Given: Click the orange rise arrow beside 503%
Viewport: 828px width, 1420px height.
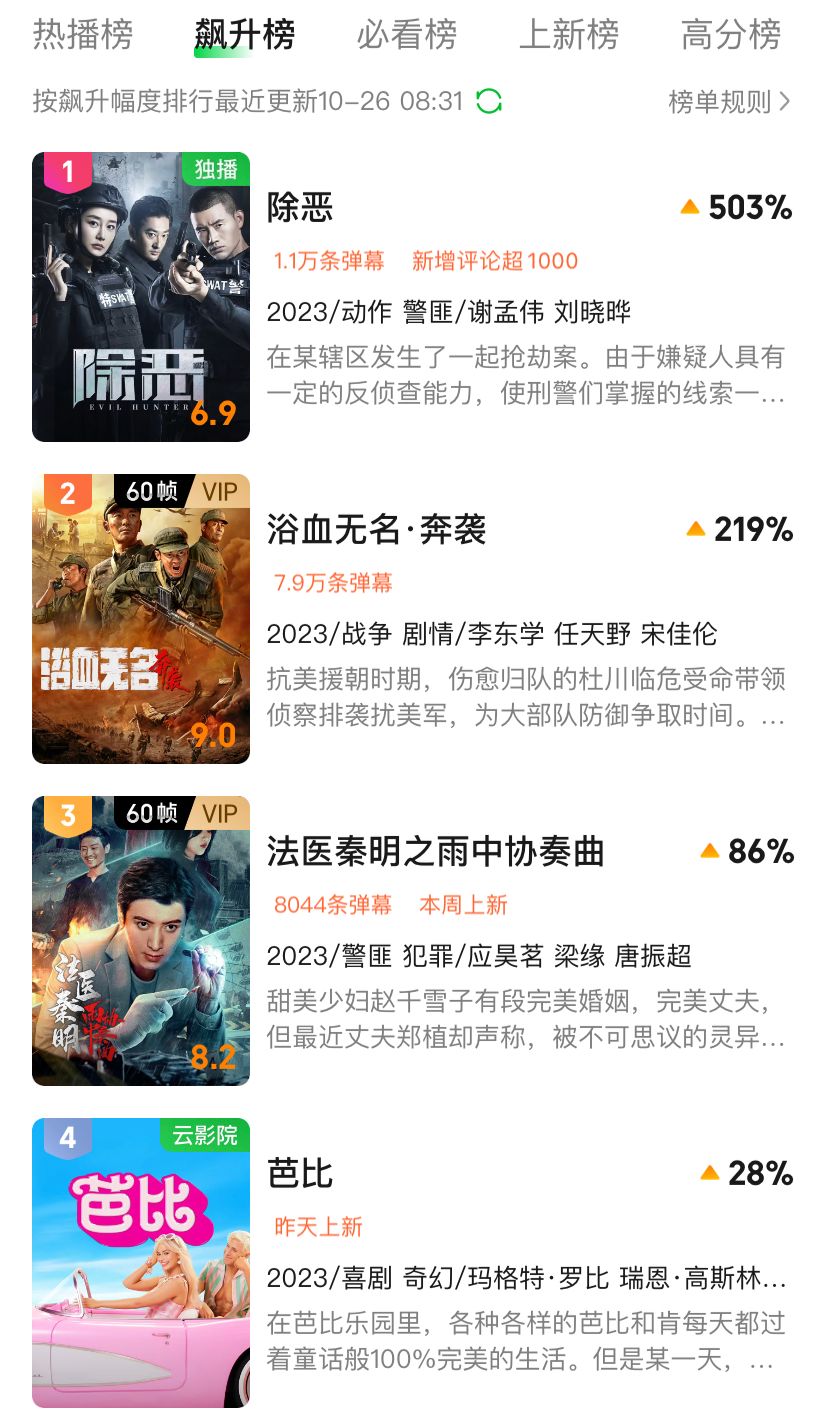Looking at the screenshot, I should coord(690,208).
